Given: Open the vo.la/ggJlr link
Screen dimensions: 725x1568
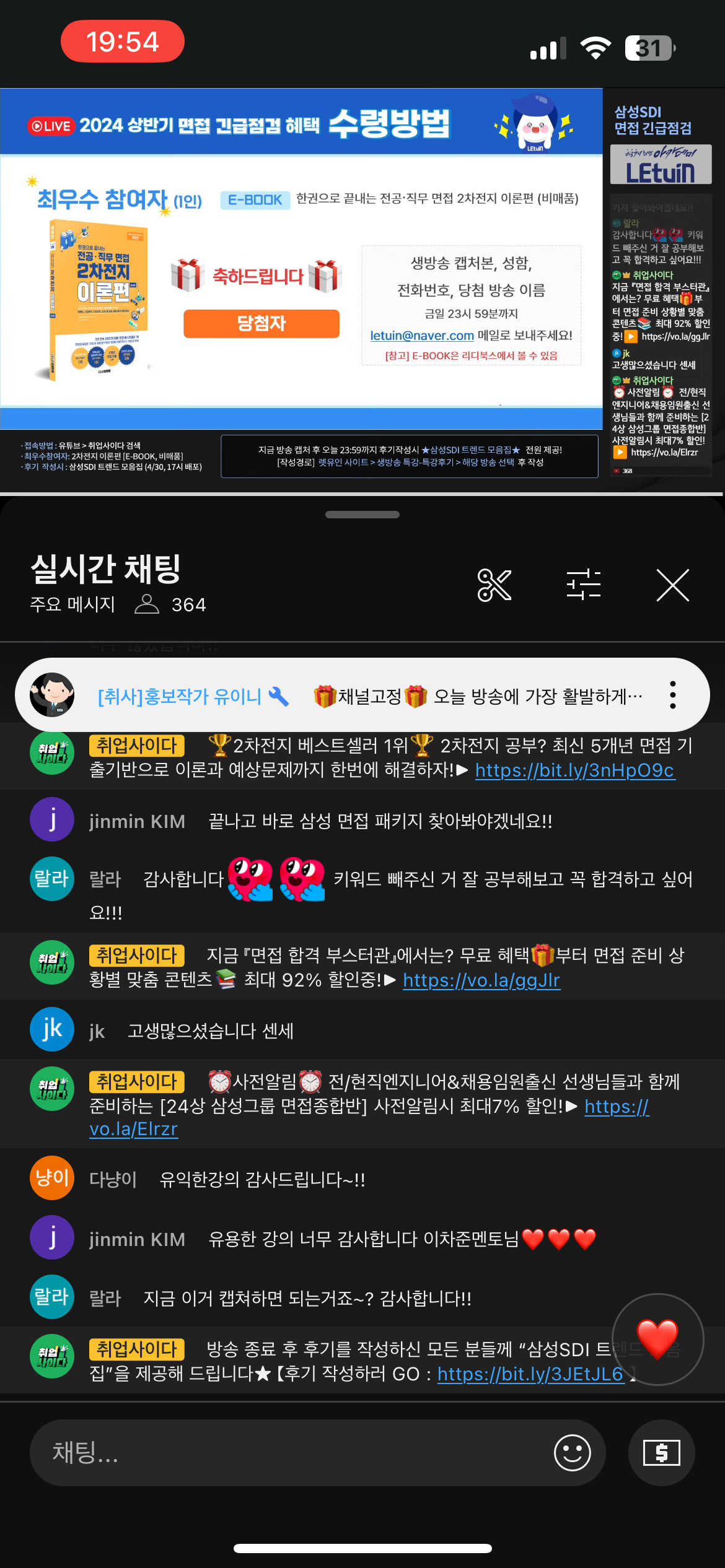Looking at the screenshot, I should (x=481, y=980).
